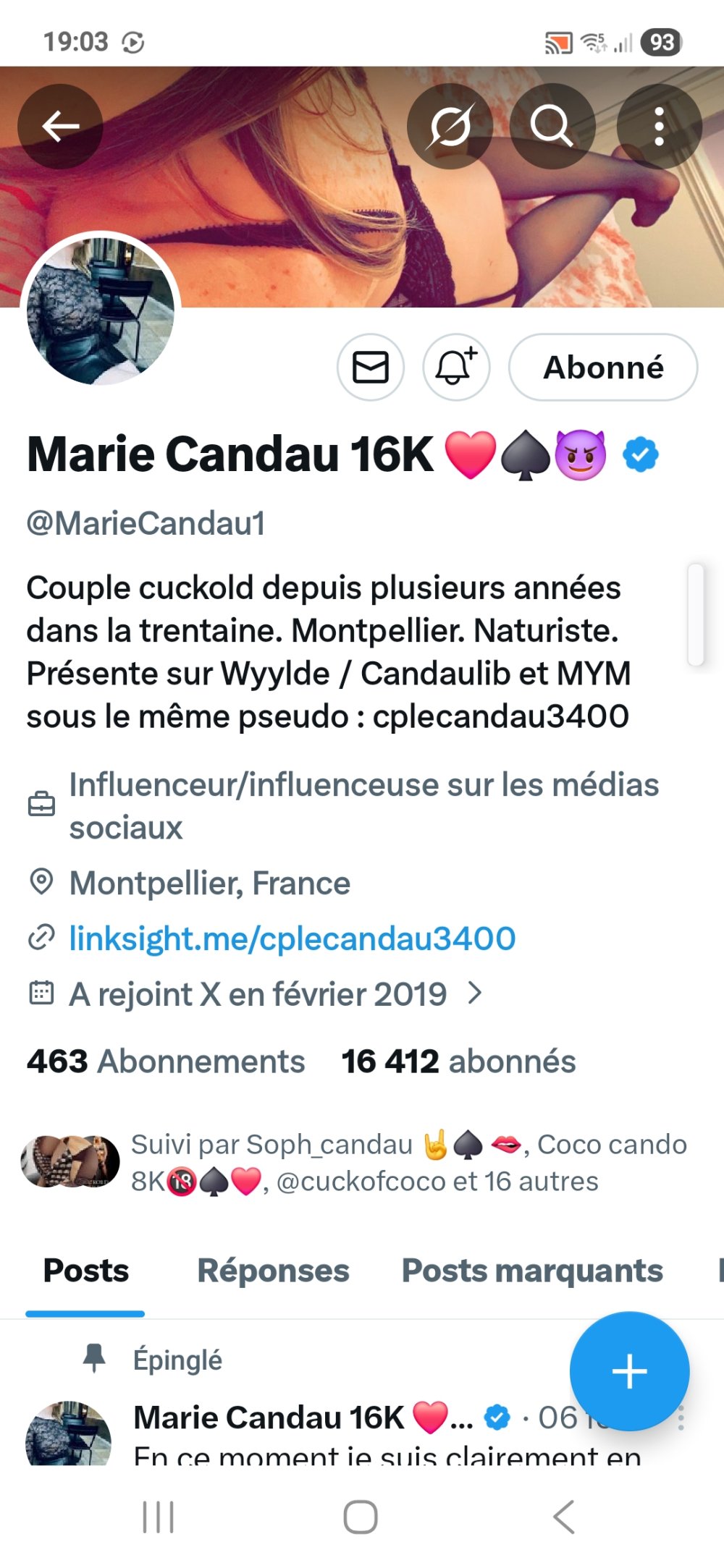Compose a new post with the plus button
This screenshot has height=1568, width=724.
tap(629, 1371)
